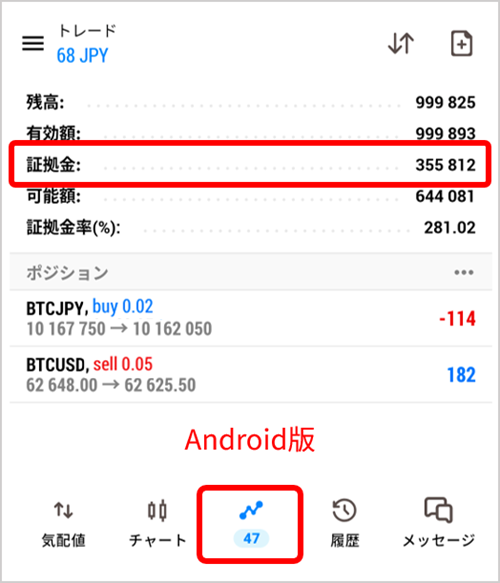Open the BTCJPY buy 0.02 position

click(251, 318)
